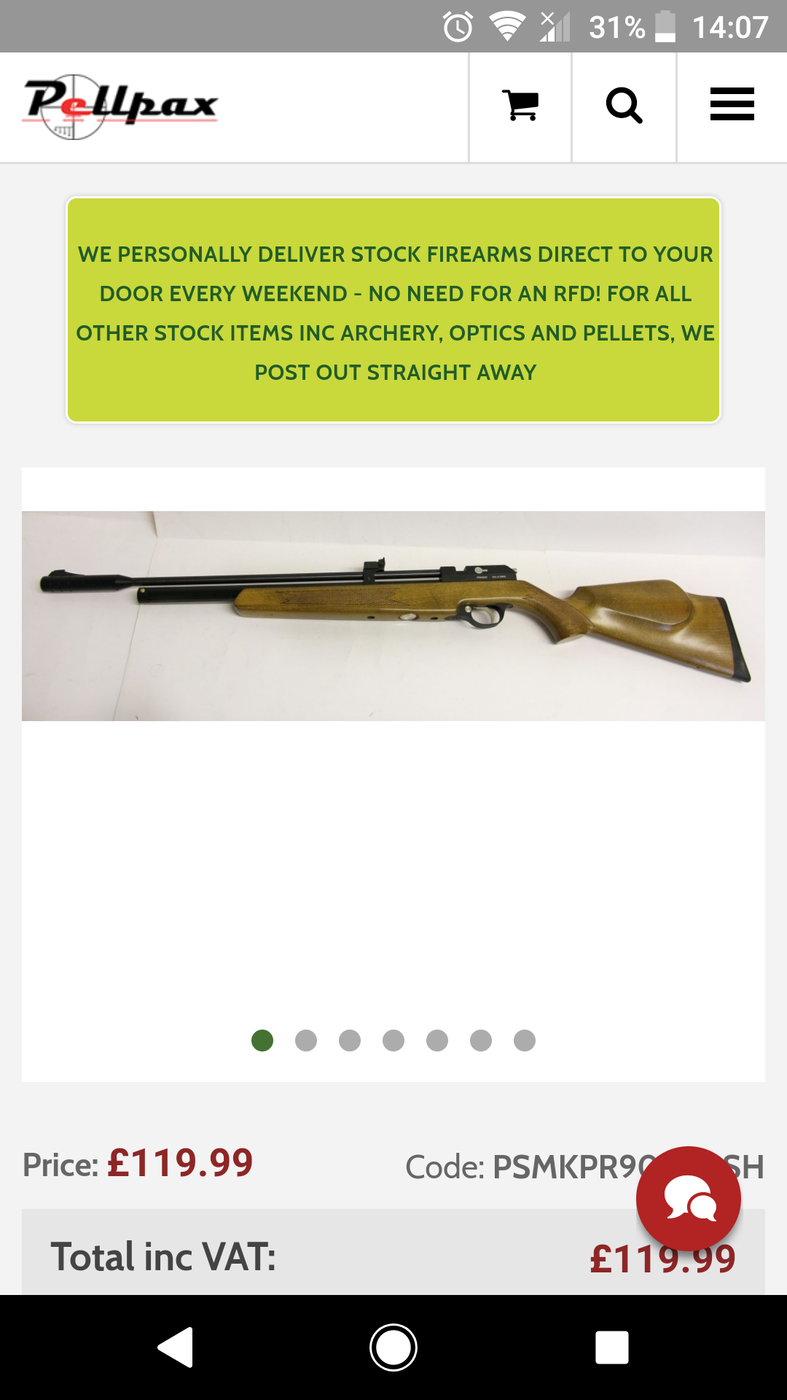Tap the Pellpax logo to go home
787x1400 pixels.
pos(120,105)
